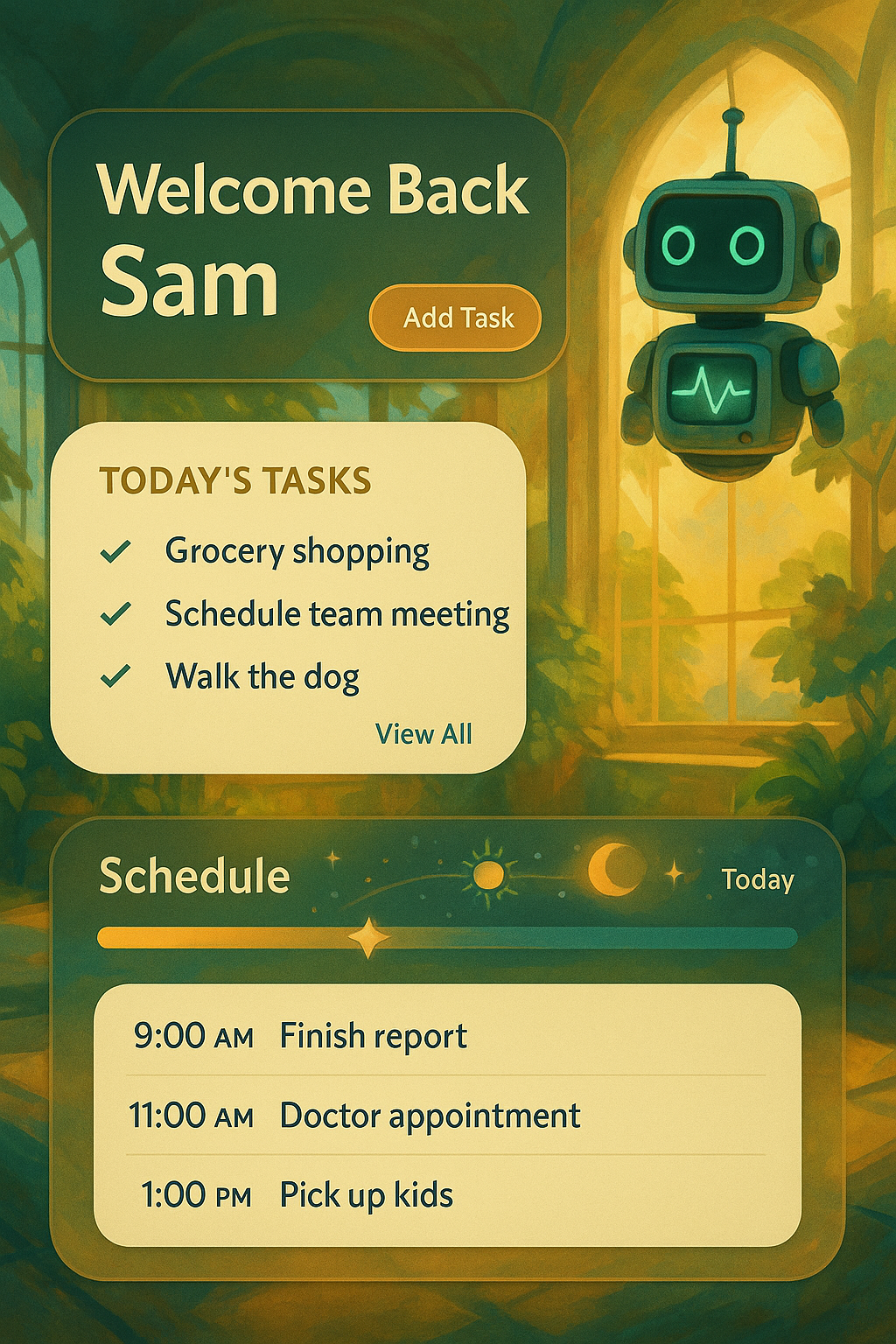Open View All tasks link
The width and height of the screenshot is (896, 1344).
[423, 734]
